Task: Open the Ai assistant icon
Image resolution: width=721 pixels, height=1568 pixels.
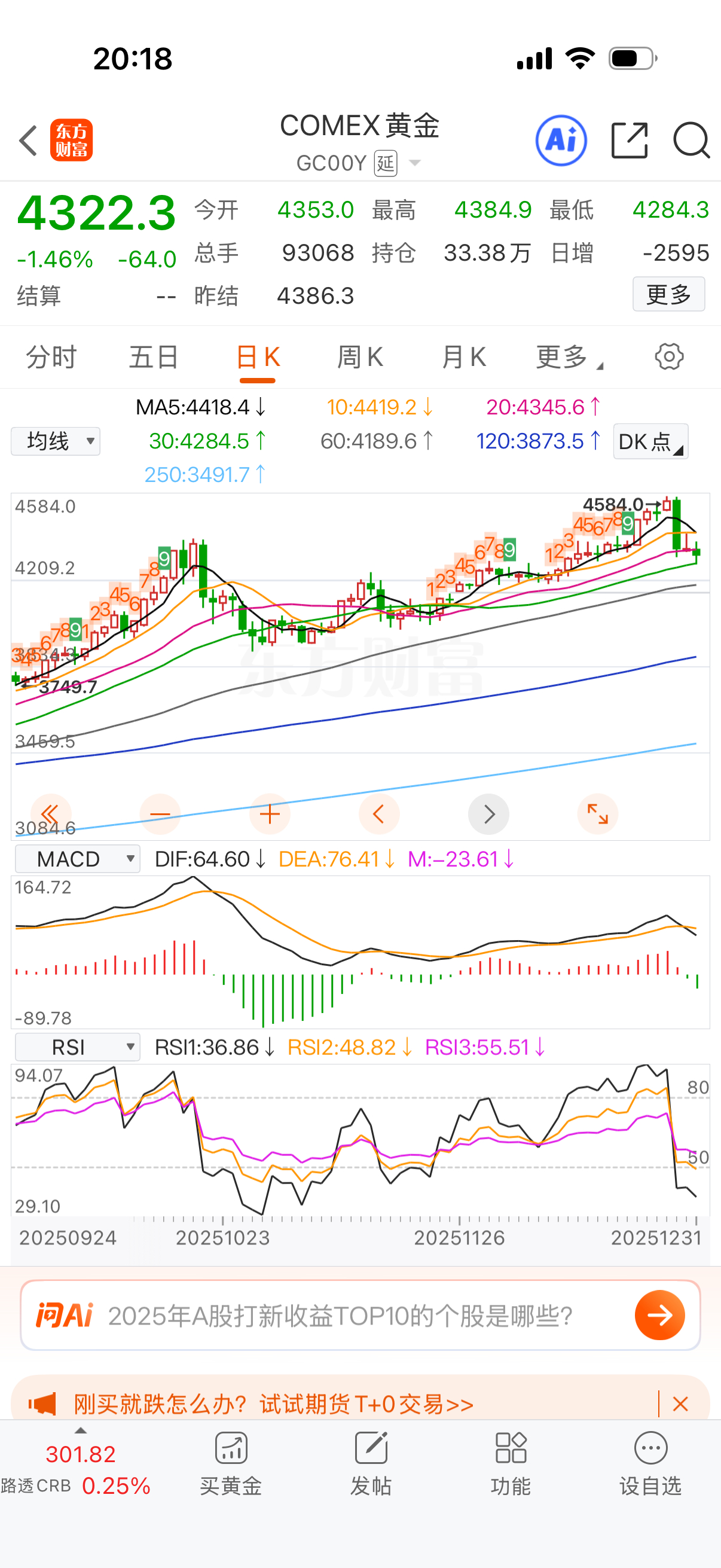Action: pos(560,141)
